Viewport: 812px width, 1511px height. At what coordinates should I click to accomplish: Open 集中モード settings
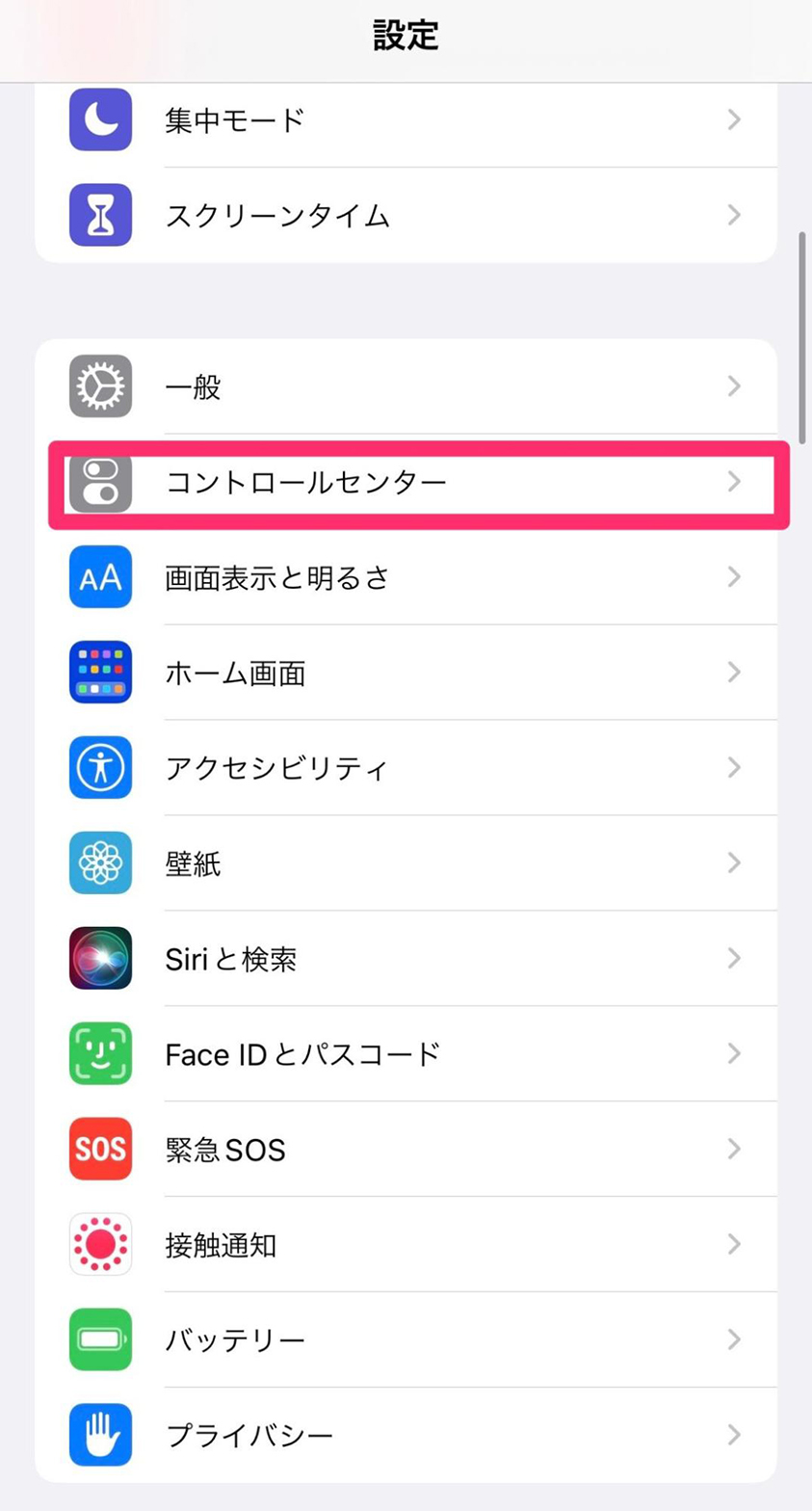406,119
